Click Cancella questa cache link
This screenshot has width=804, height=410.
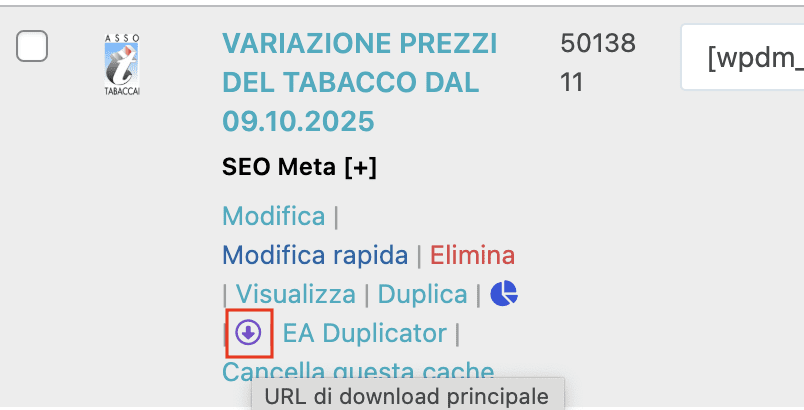pyautogui.click(x=357, y=372)
